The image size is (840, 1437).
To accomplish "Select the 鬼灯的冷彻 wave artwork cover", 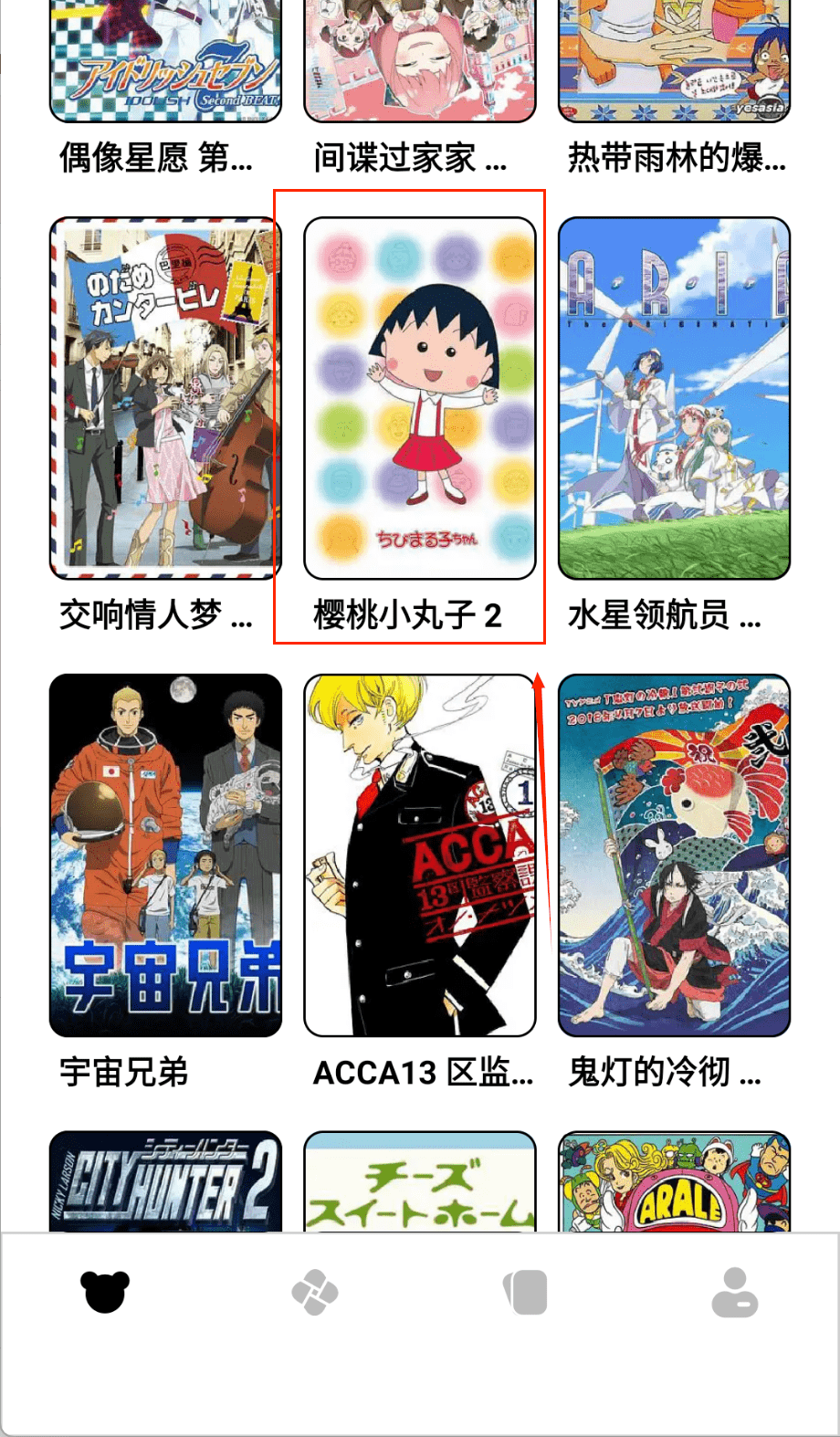I will (x=675, y=855).
